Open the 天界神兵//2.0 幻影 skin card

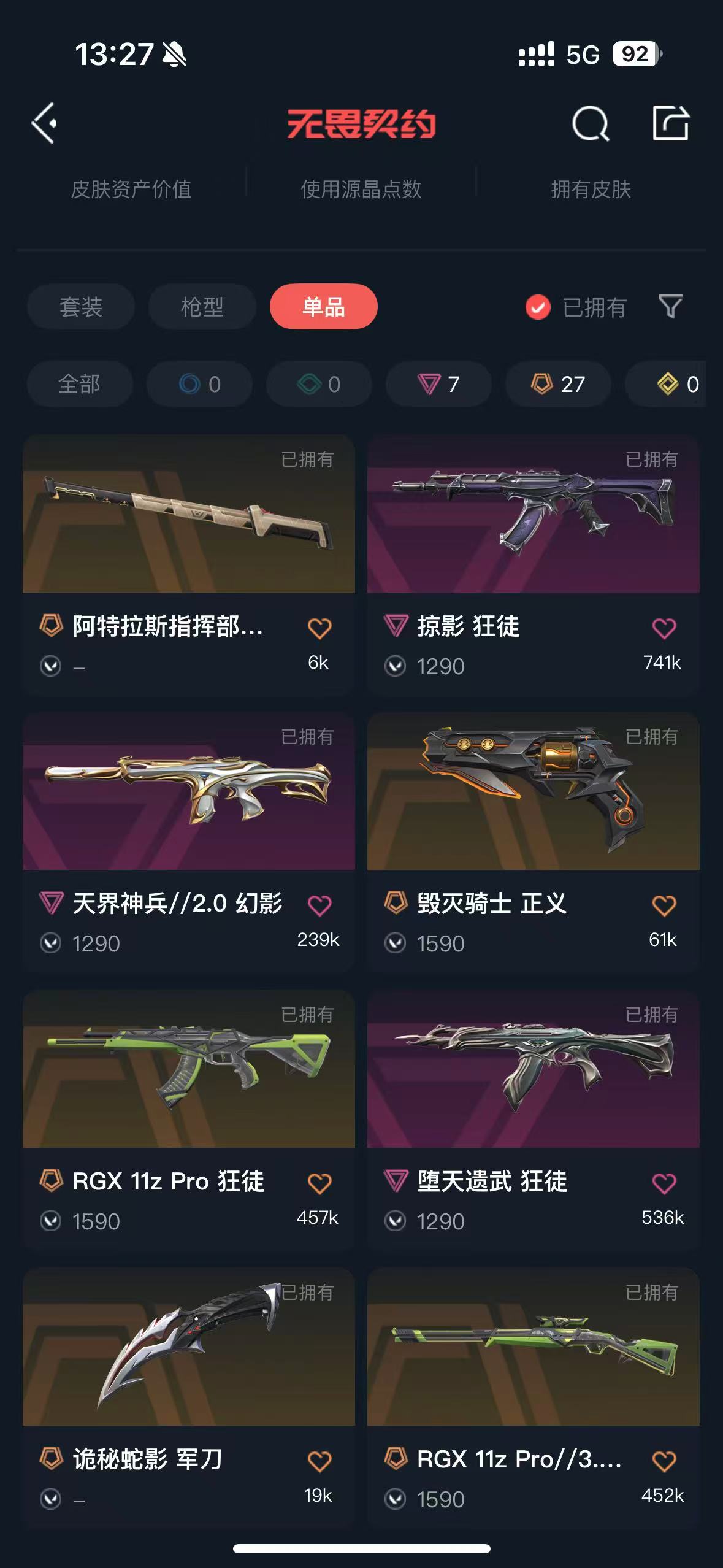click(x=189, y=842)
